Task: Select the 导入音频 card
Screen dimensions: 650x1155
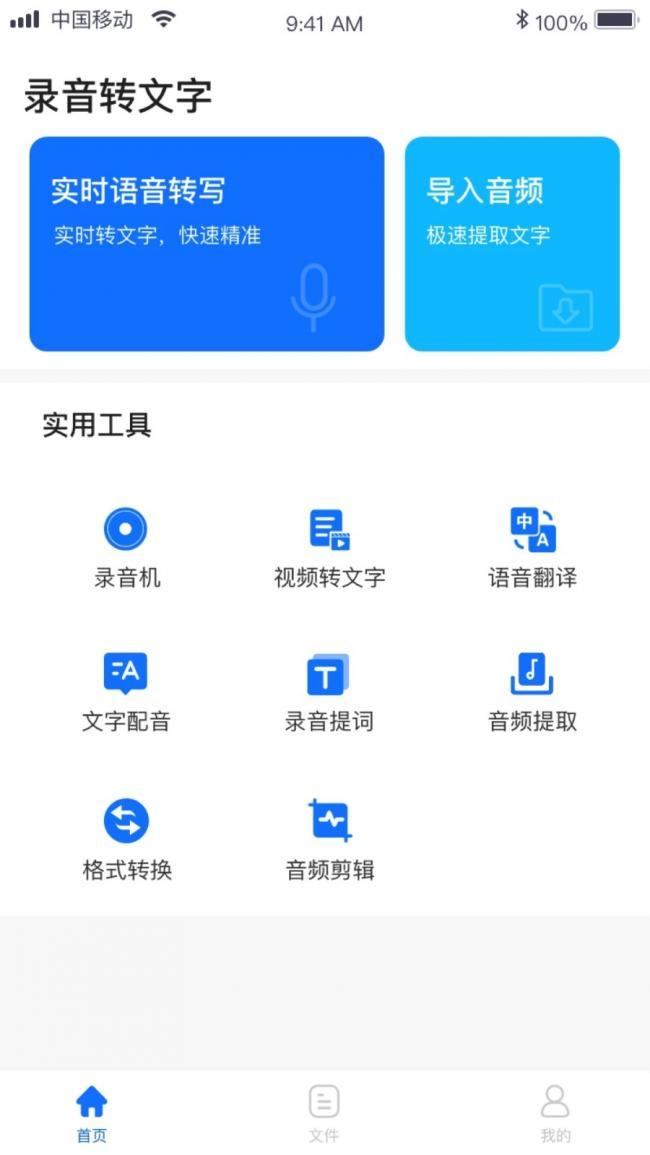Action: coord(512,244)
